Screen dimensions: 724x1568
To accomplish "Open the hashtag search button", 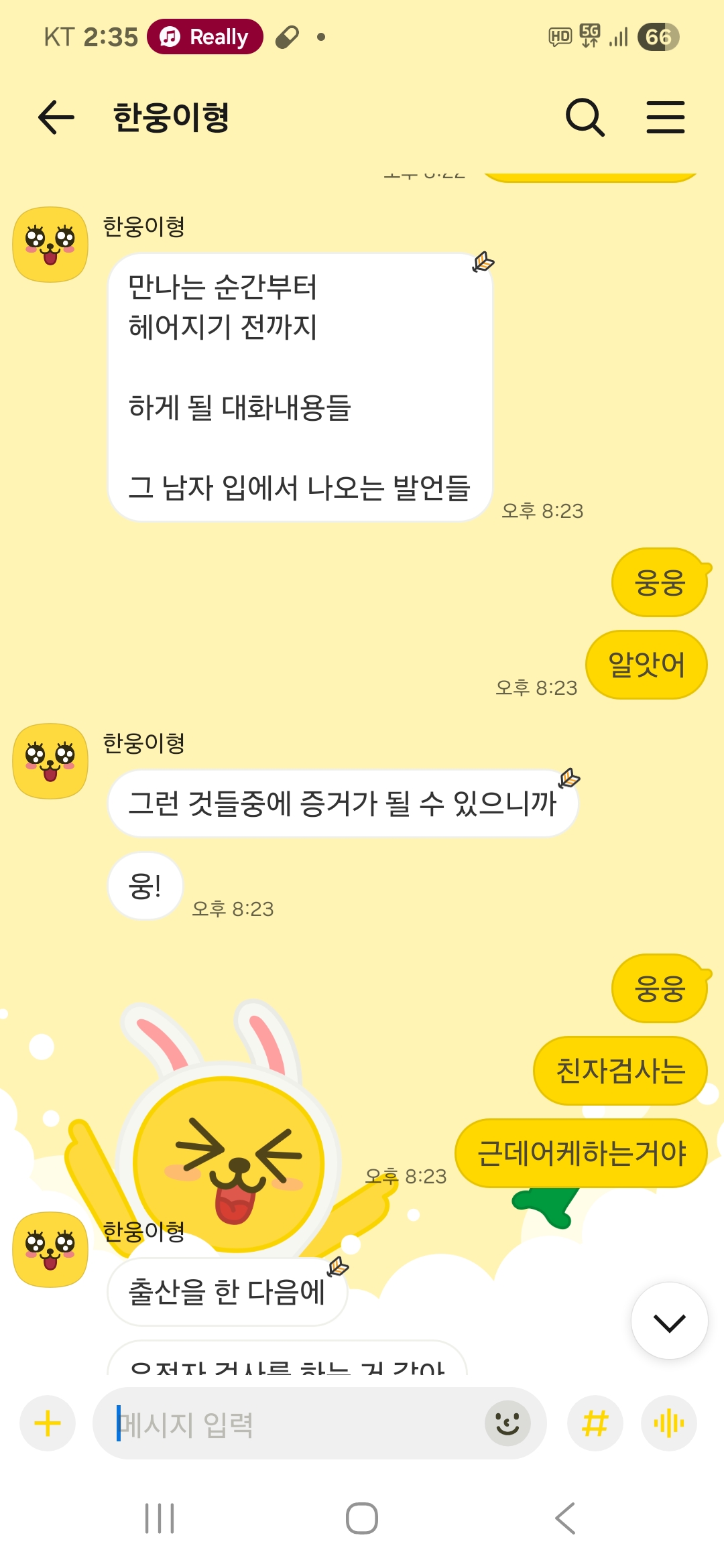I will coord(595,1423).
